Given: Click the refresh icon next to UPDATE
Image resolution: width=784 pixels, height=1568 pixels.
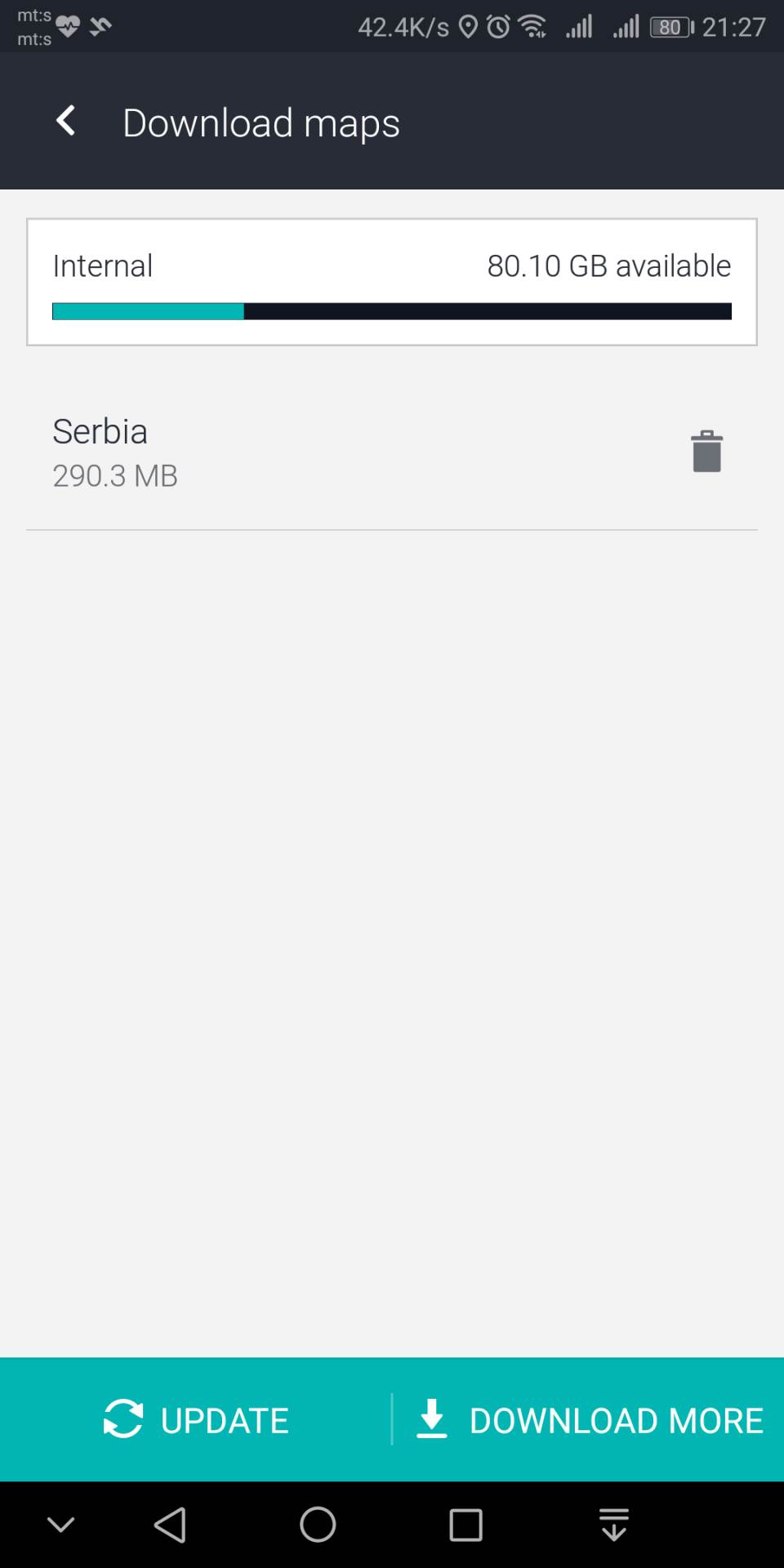Looking at the screenshot, I should coord(122,1419).
